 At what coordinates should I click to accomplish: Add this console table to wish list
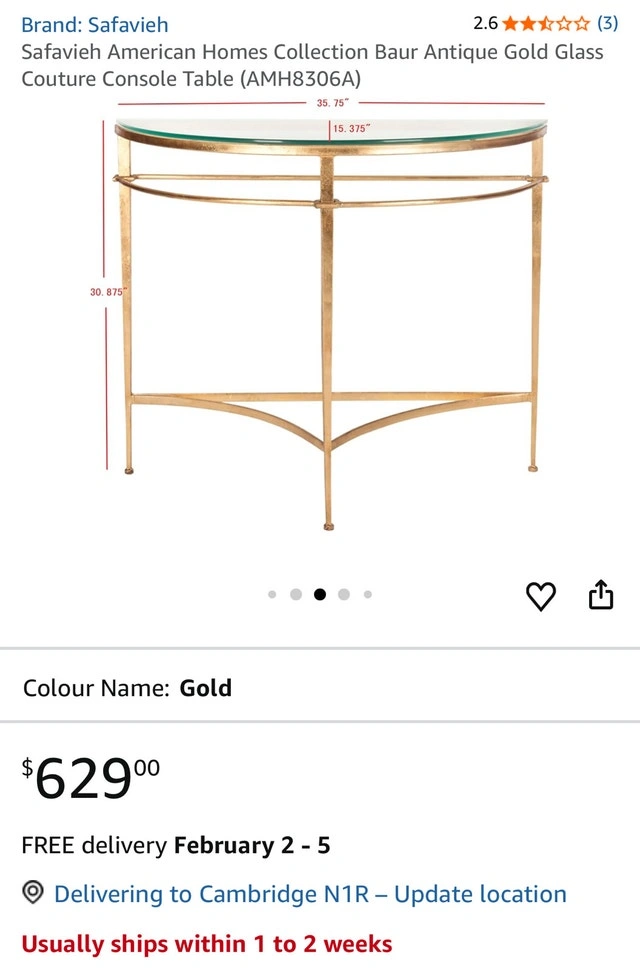pyautogui.click(x=540, y=596)
